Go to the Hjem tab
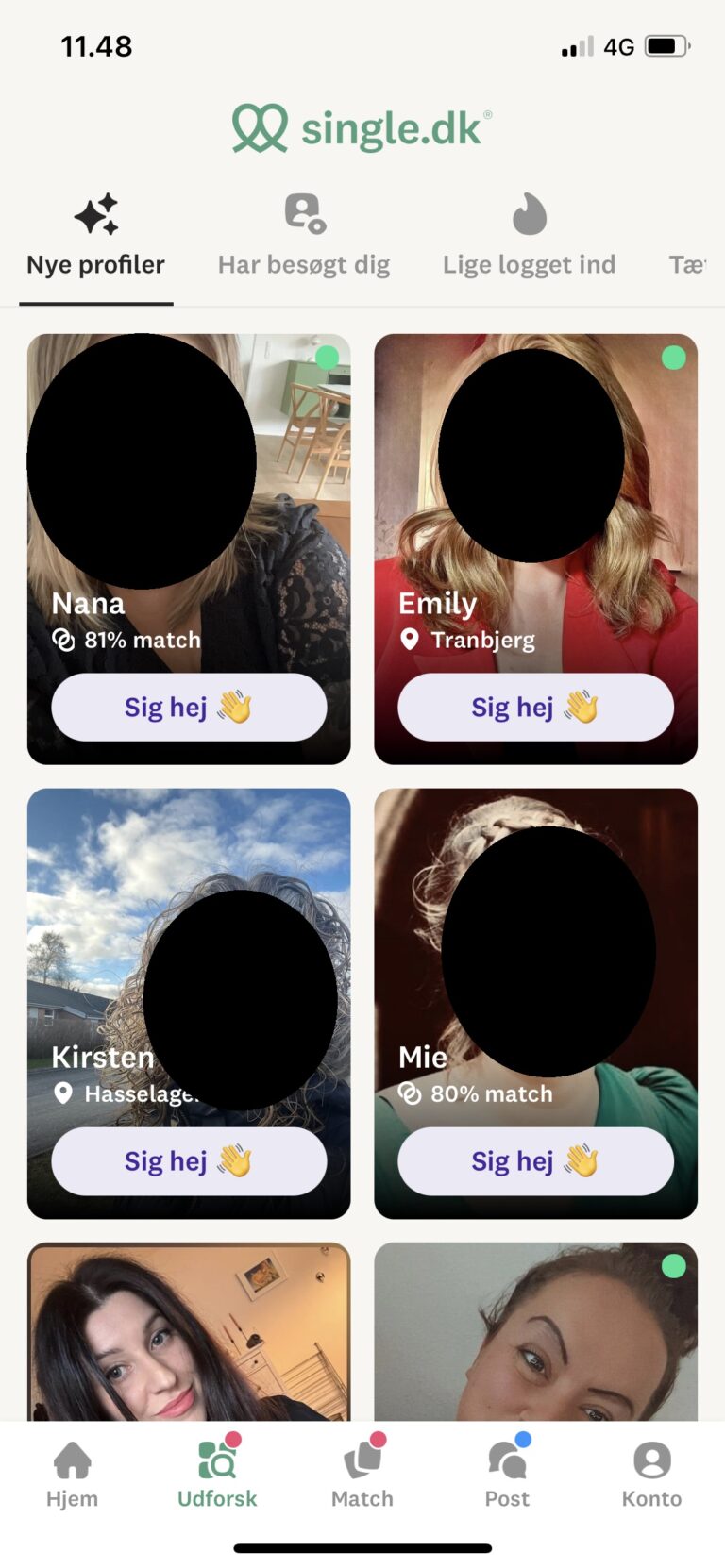Image resolution: width=725 pixels, height=1568 pixels. pos(73,1476)
